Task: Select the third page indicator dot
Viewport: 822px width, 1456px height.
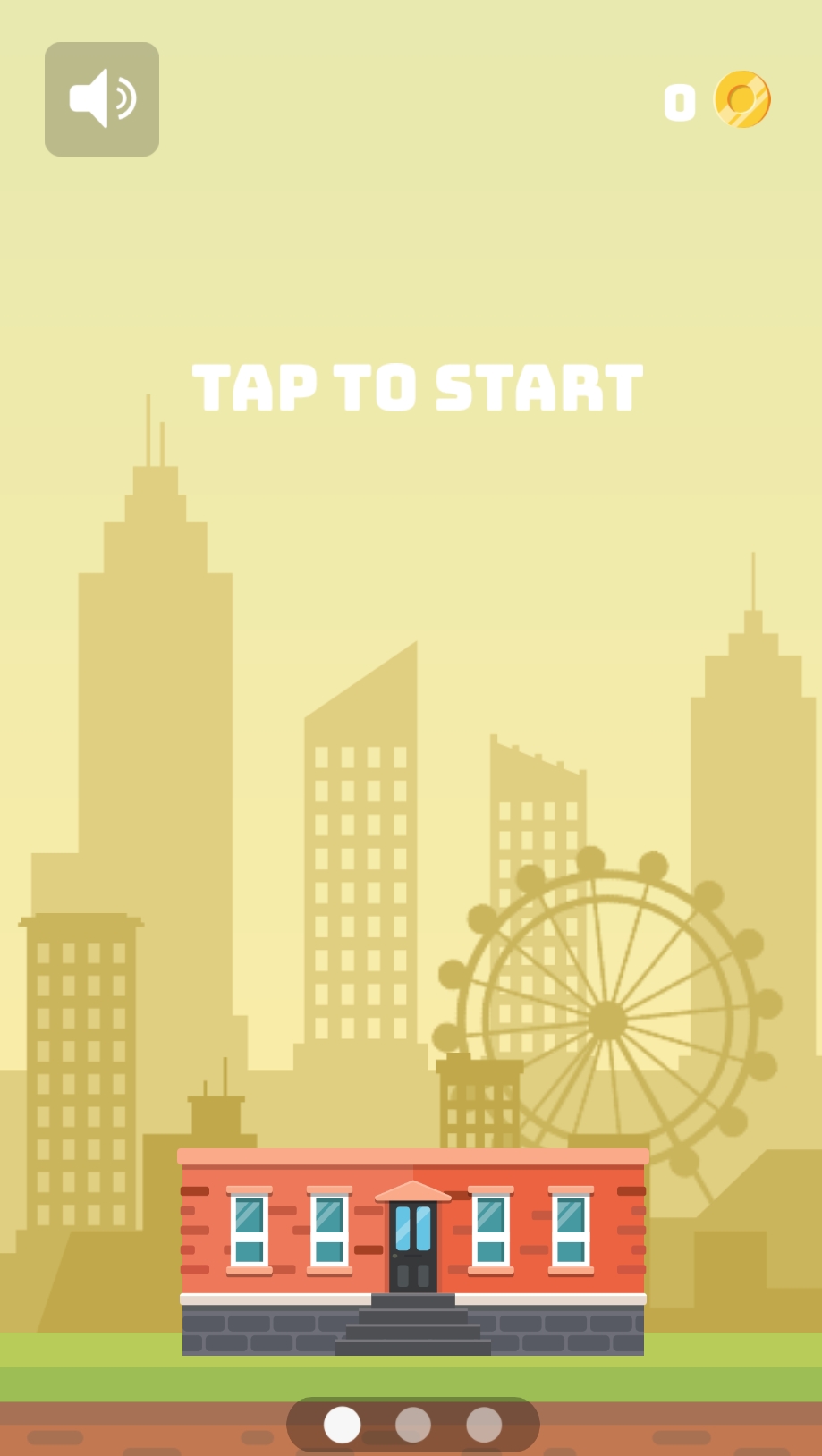Action: click(484, 1425)
